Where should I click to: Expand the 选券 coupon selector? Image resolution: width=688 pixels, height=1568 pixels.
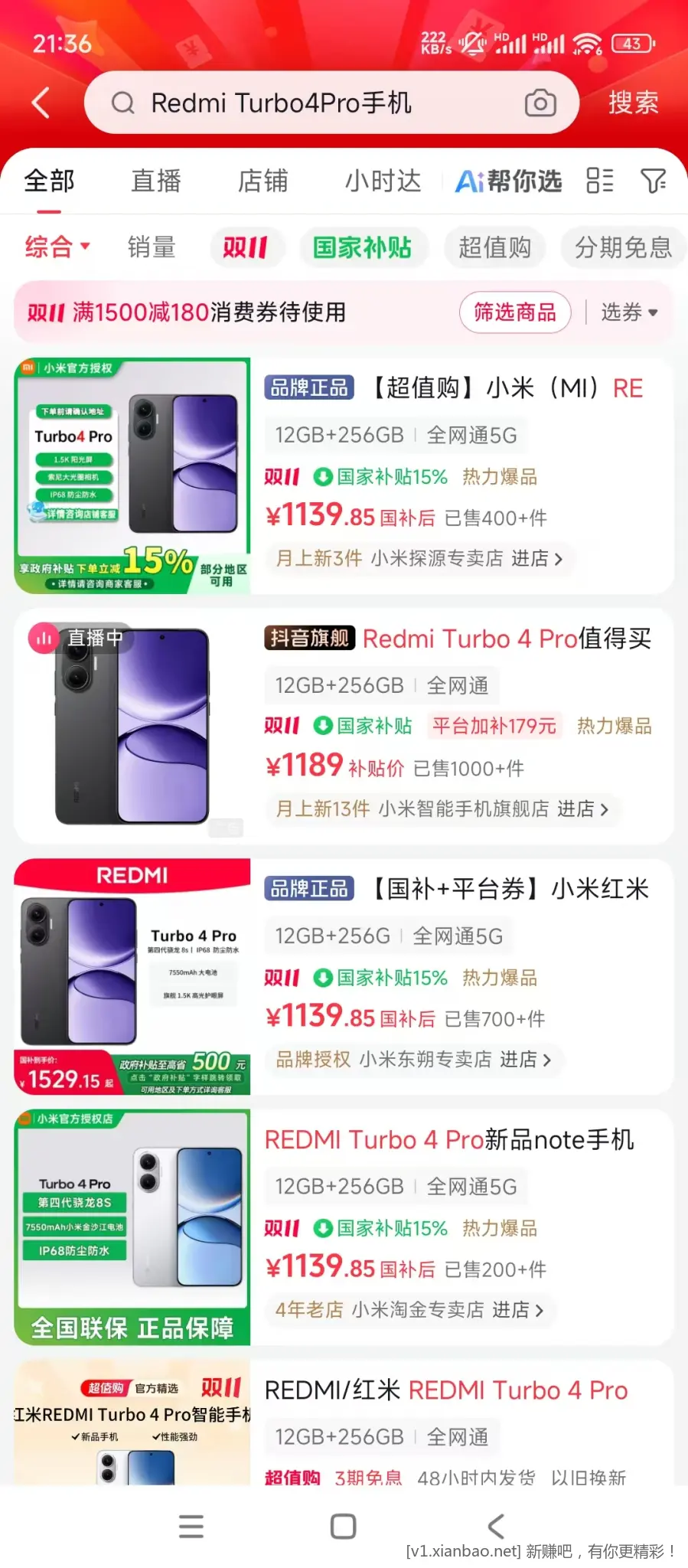628,312
